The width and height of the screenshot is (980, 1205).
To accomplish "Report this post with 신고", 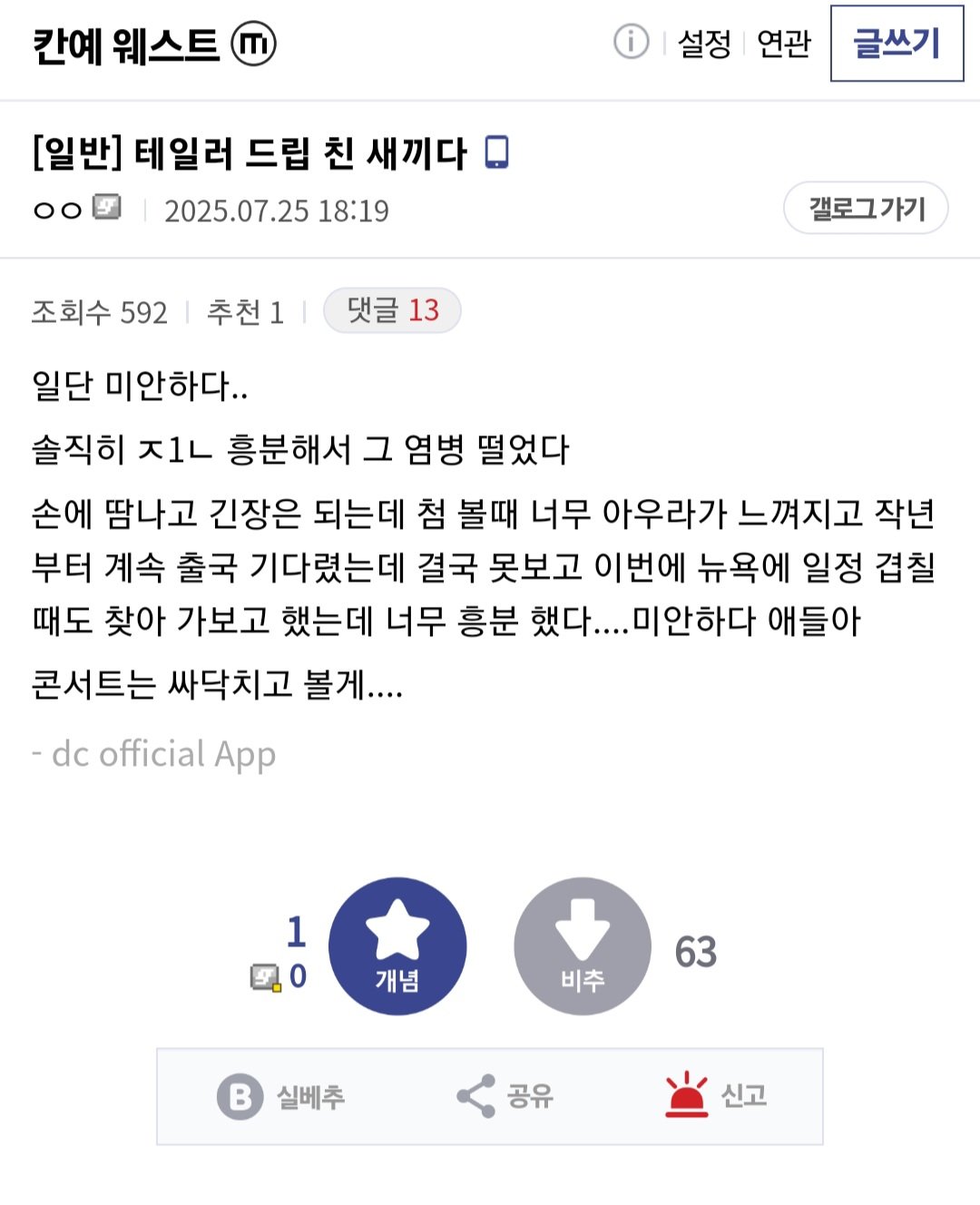I will (716, 1096).
